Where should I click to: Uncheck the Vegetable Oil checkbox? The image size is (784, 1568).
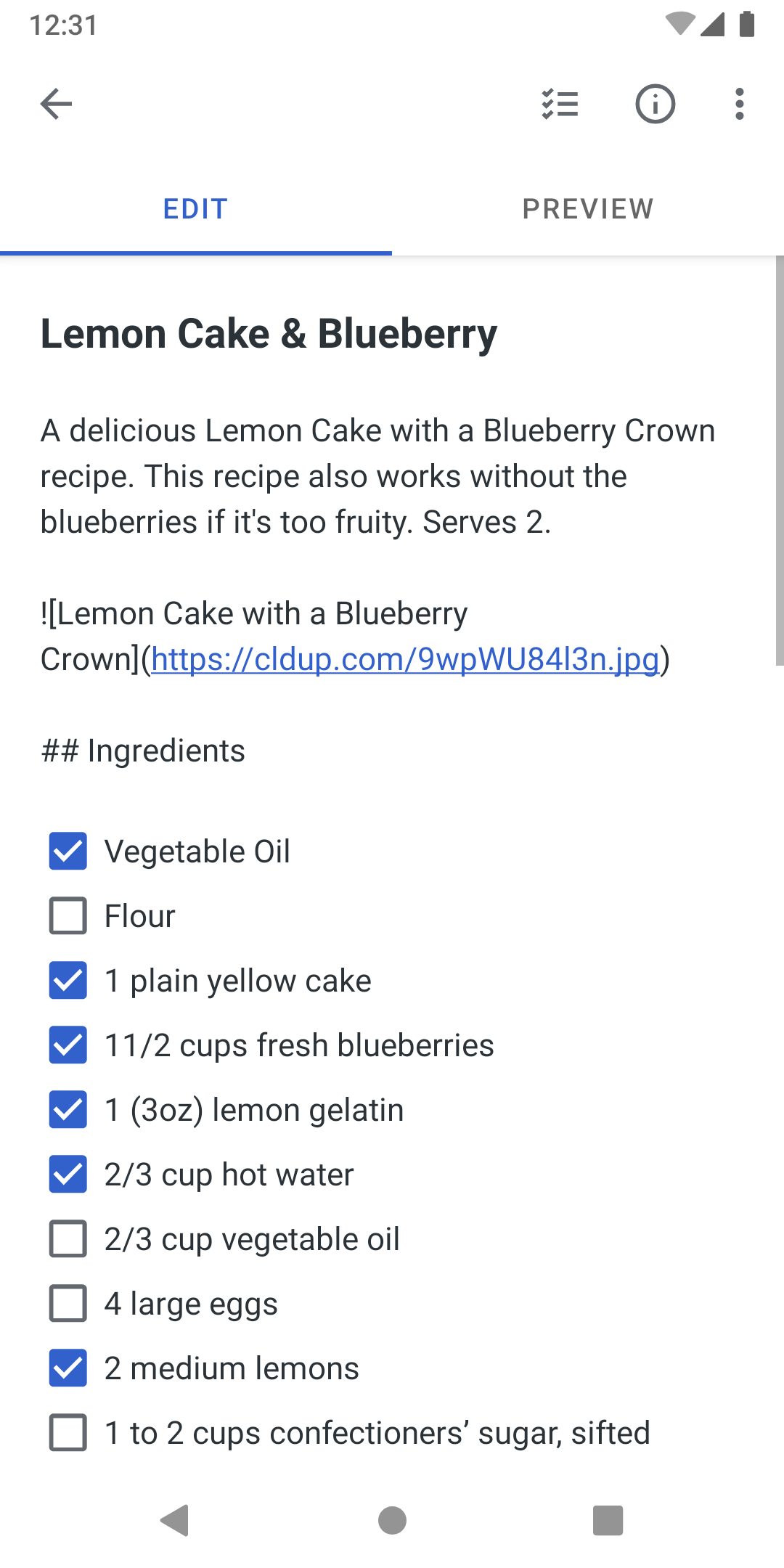68,851
